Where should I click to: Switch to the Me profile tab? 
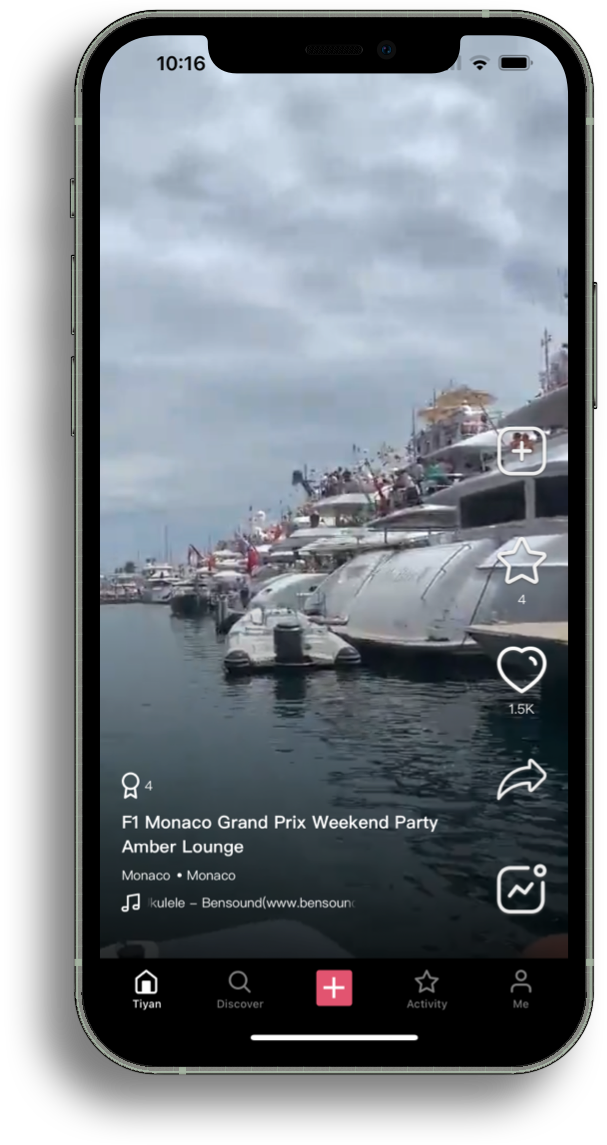coord(521,989)
